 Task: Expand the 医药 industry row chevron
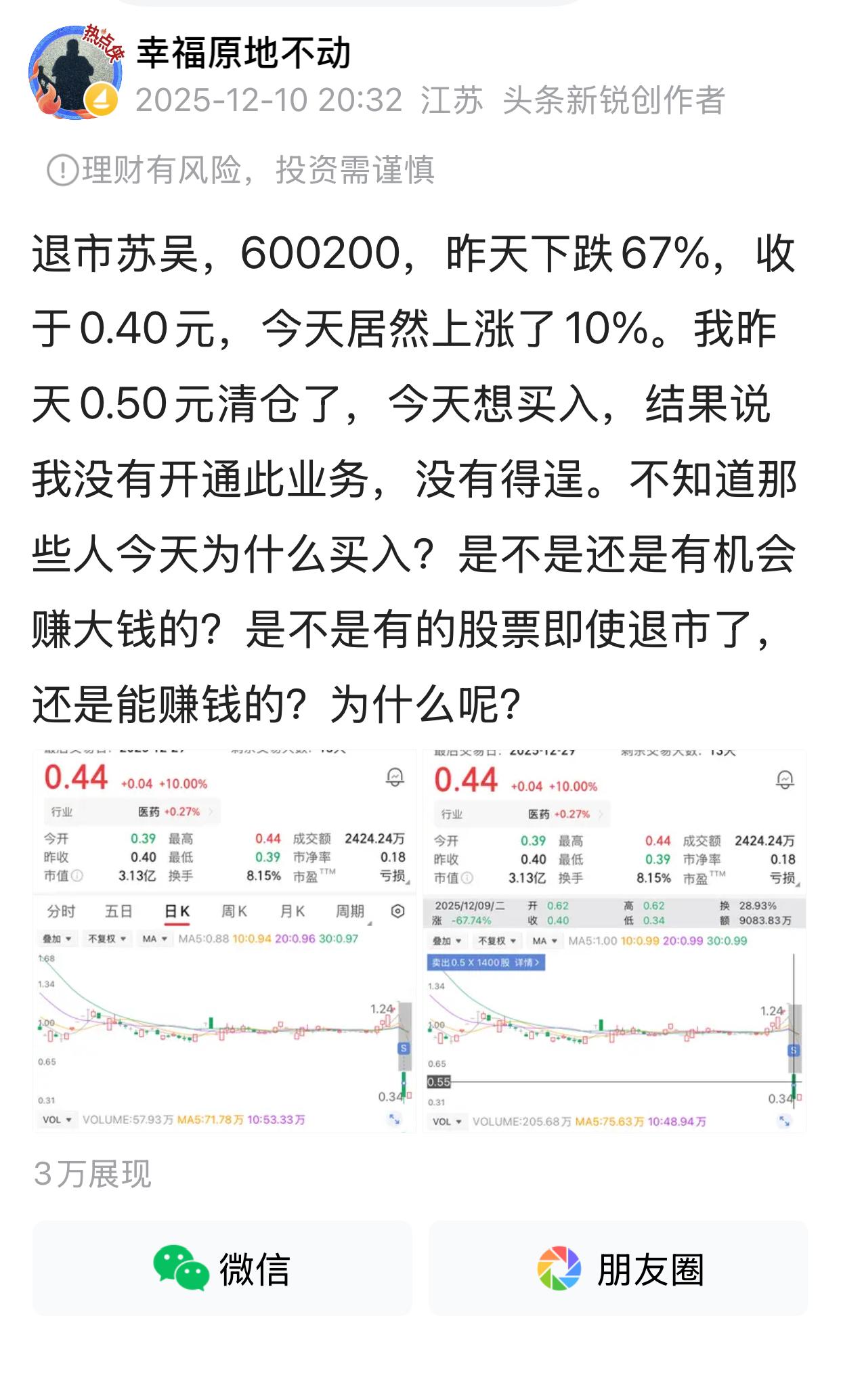pyautogui.click(x=211, y=812)
